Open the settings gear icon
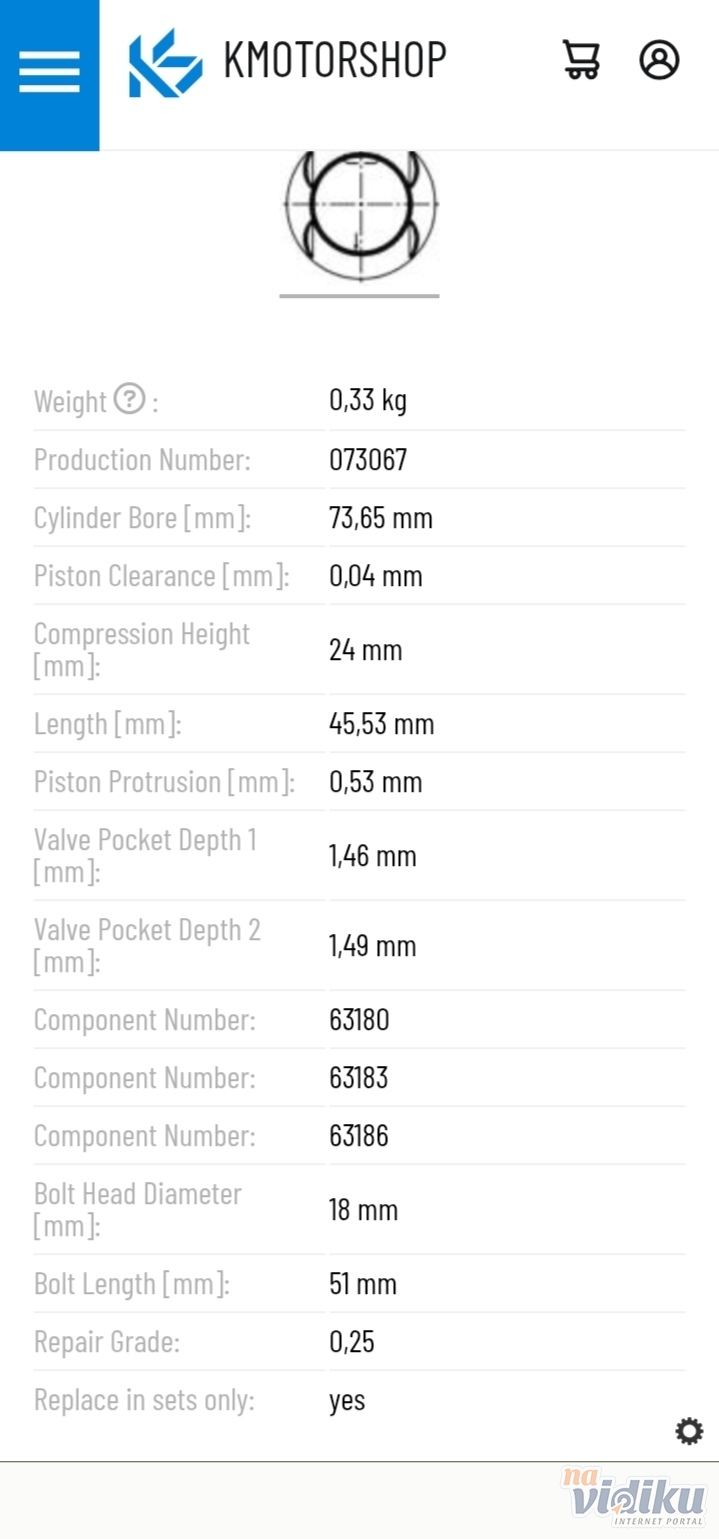 click(689, 1431)
